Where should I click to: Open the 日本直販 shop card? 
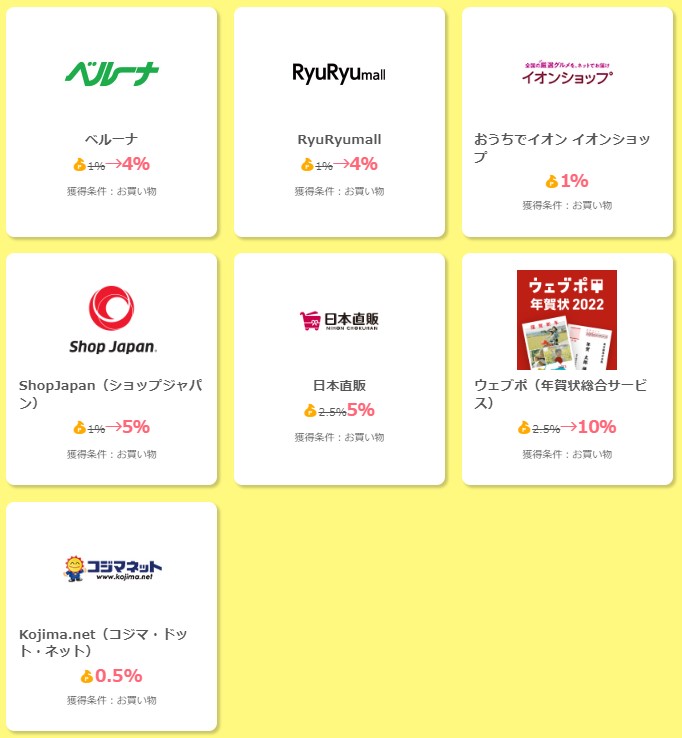tap(339, 368)
